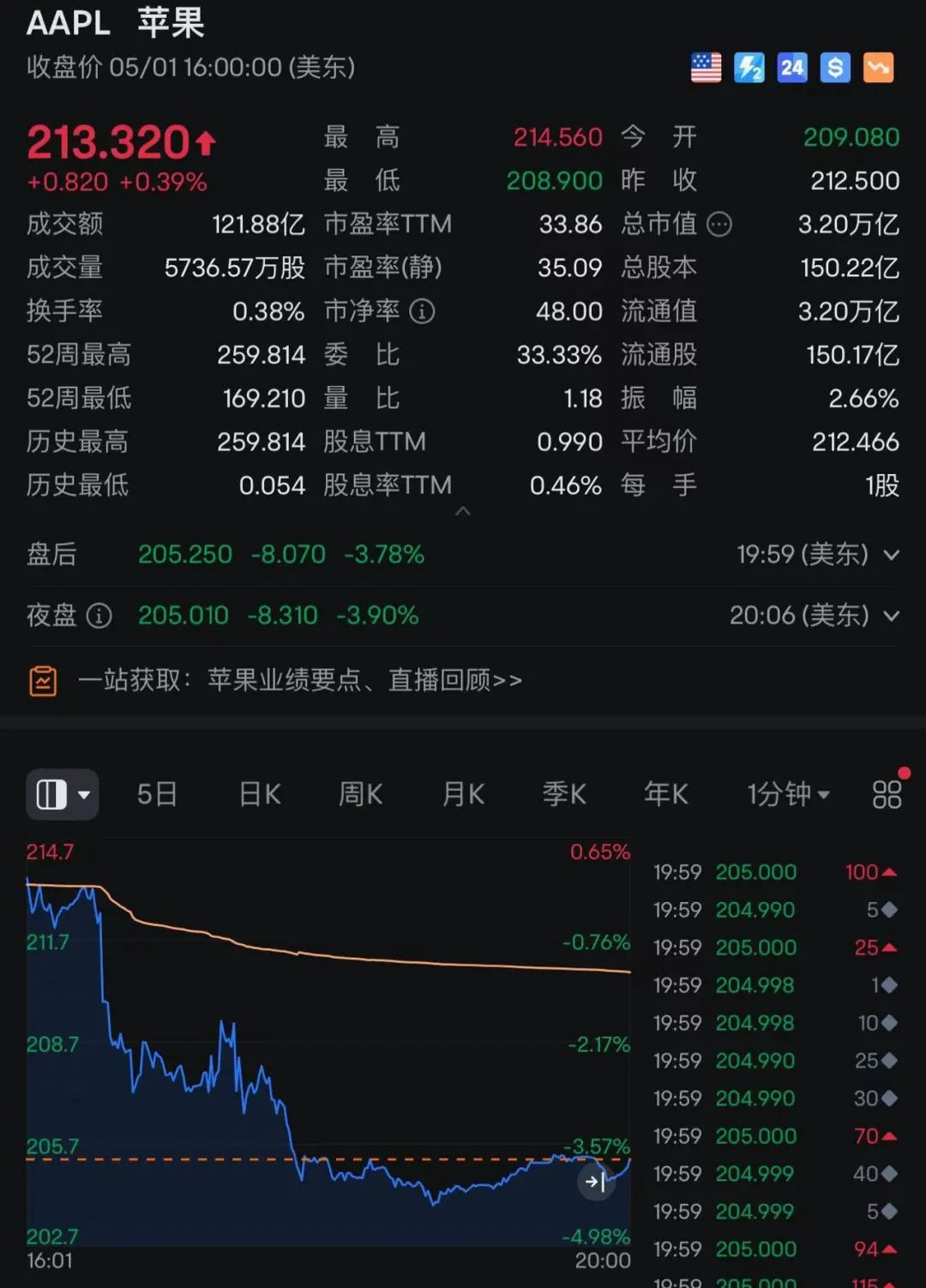Image resolution: width=926 pixels, height=1288 pixels.
Task: Expand the 夜盘 overnight row
Action: point(892,616)
